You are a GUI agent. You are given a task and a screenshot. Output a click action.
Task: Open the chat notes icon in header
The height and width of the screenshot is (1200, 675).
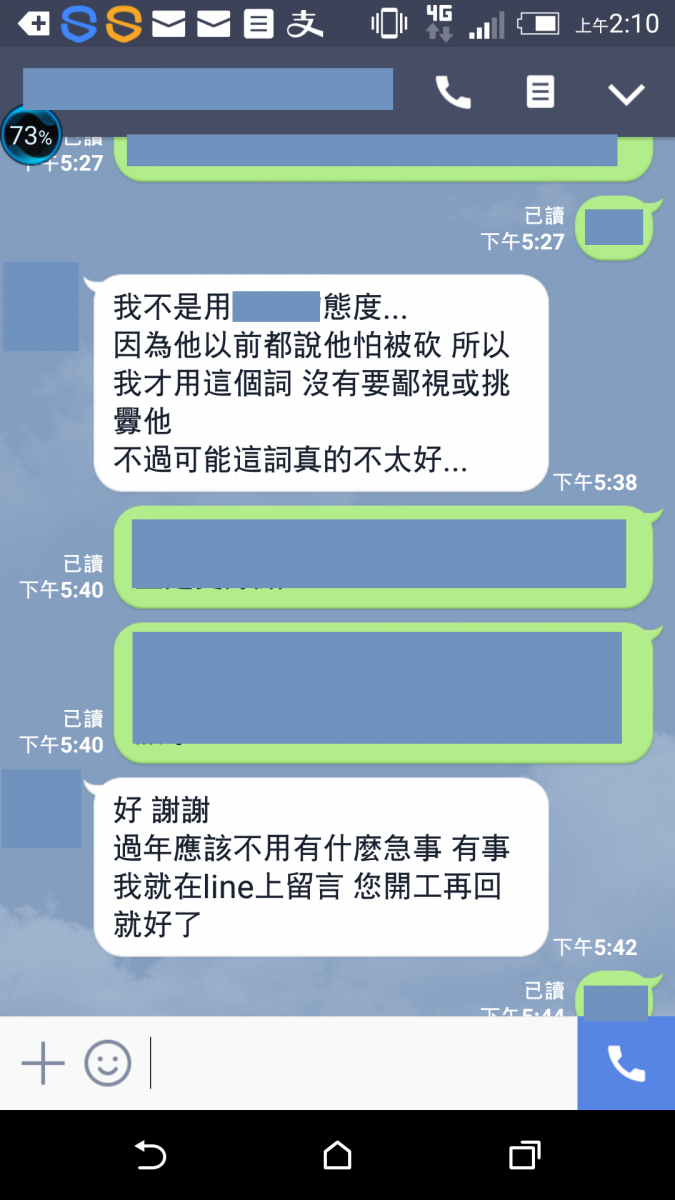pyautogui.click(x=540, y=93)
